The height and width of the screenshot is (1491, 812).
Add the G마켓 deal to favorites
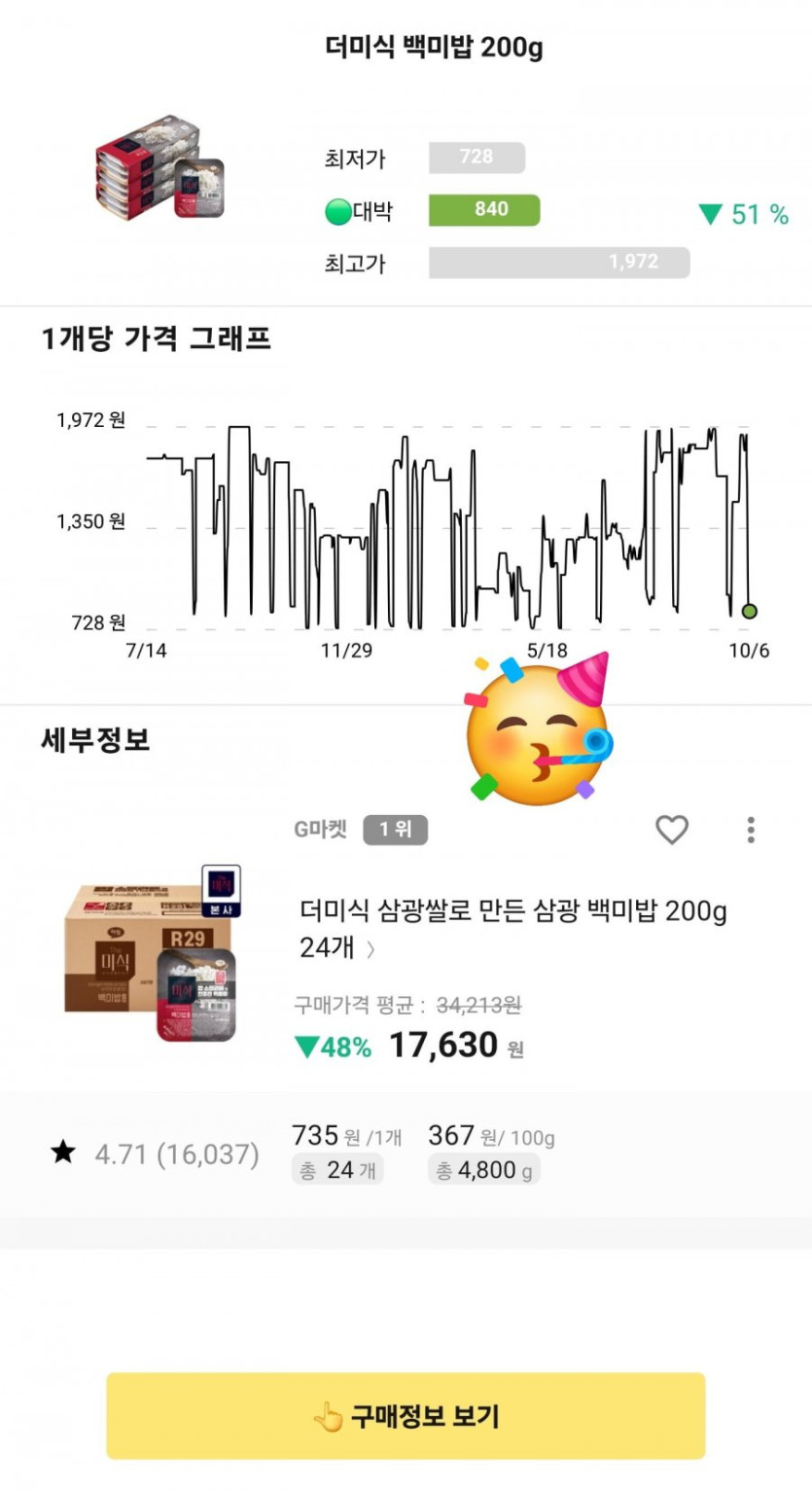point(671,830)
